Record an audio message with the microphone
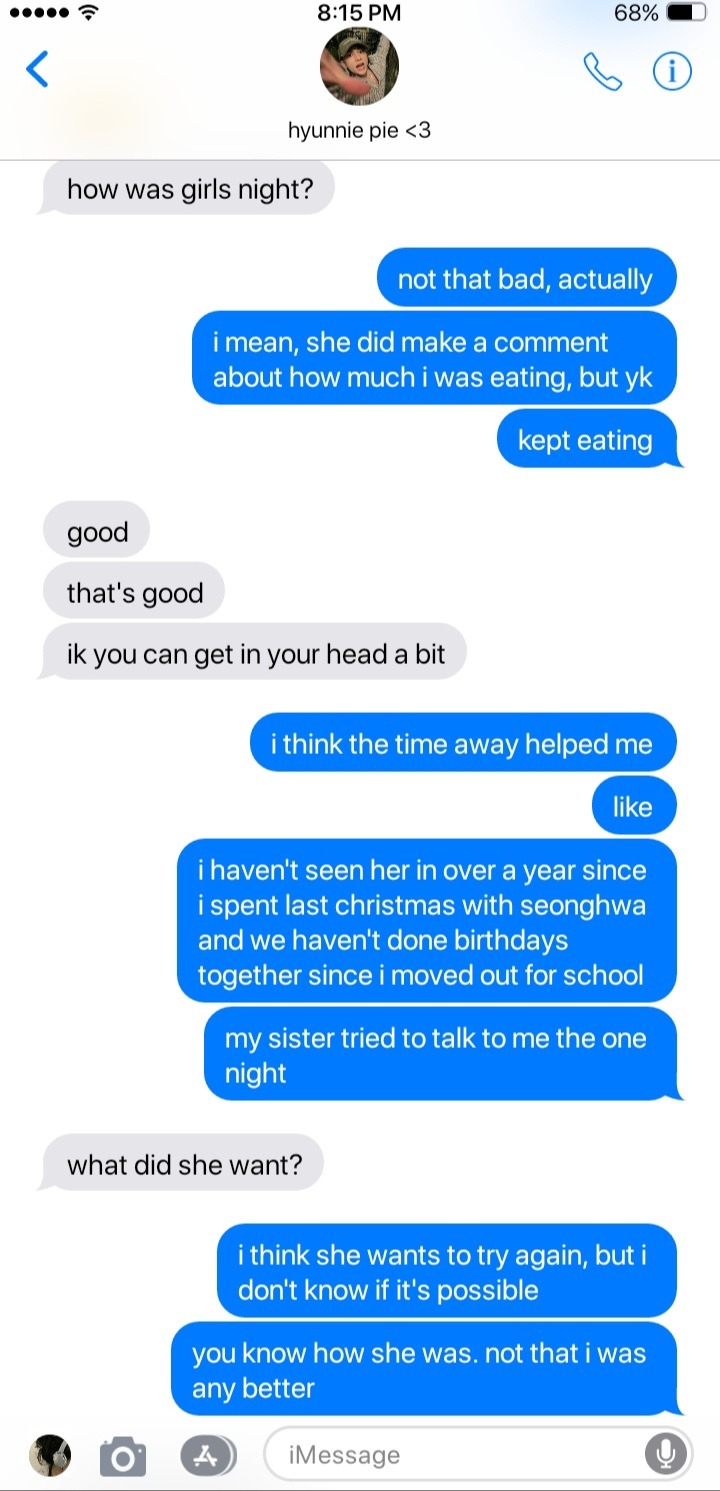Image resolution: width=720 pixels, height=1491 pixels. click(x=665, y=1454)
